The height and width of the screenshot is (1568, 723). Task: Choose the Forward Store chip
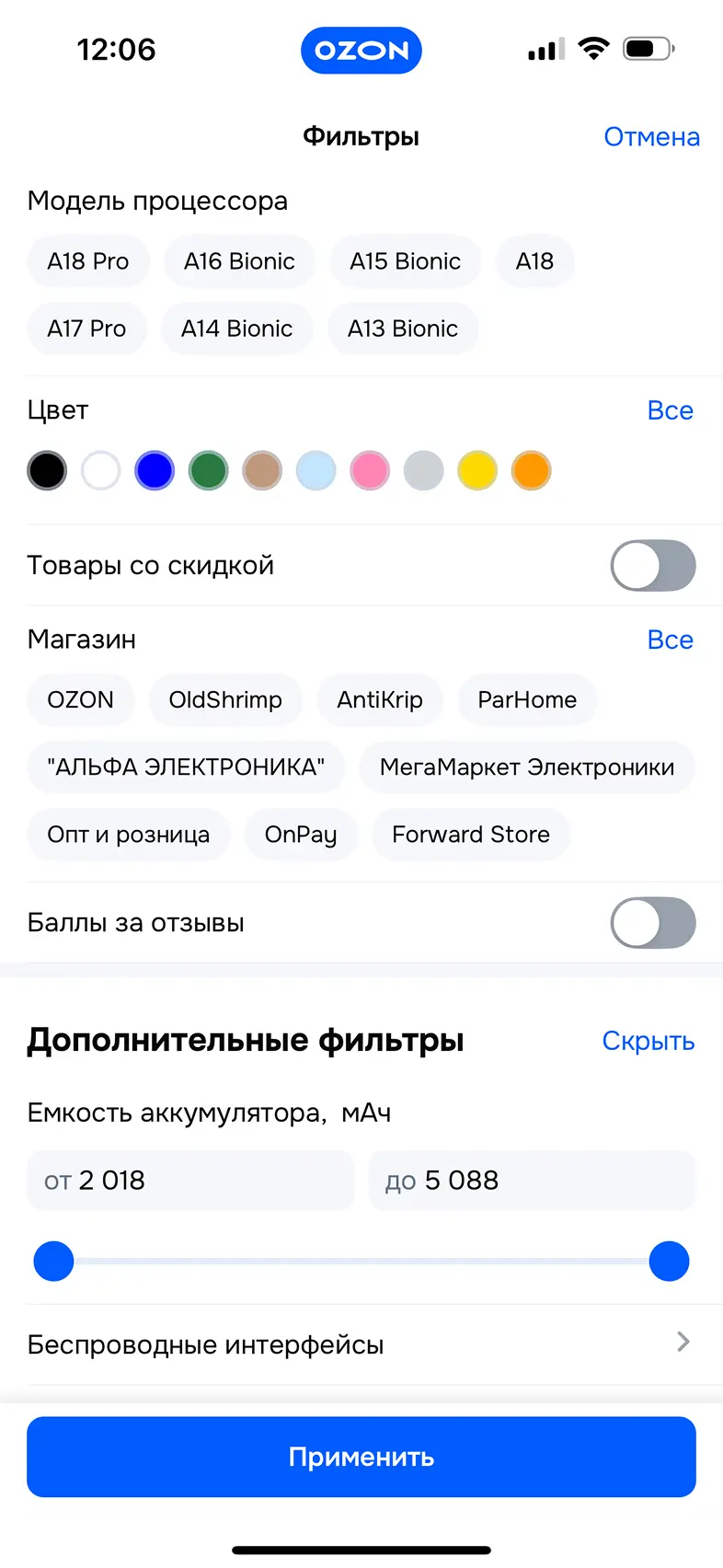[x=470, y=834]
